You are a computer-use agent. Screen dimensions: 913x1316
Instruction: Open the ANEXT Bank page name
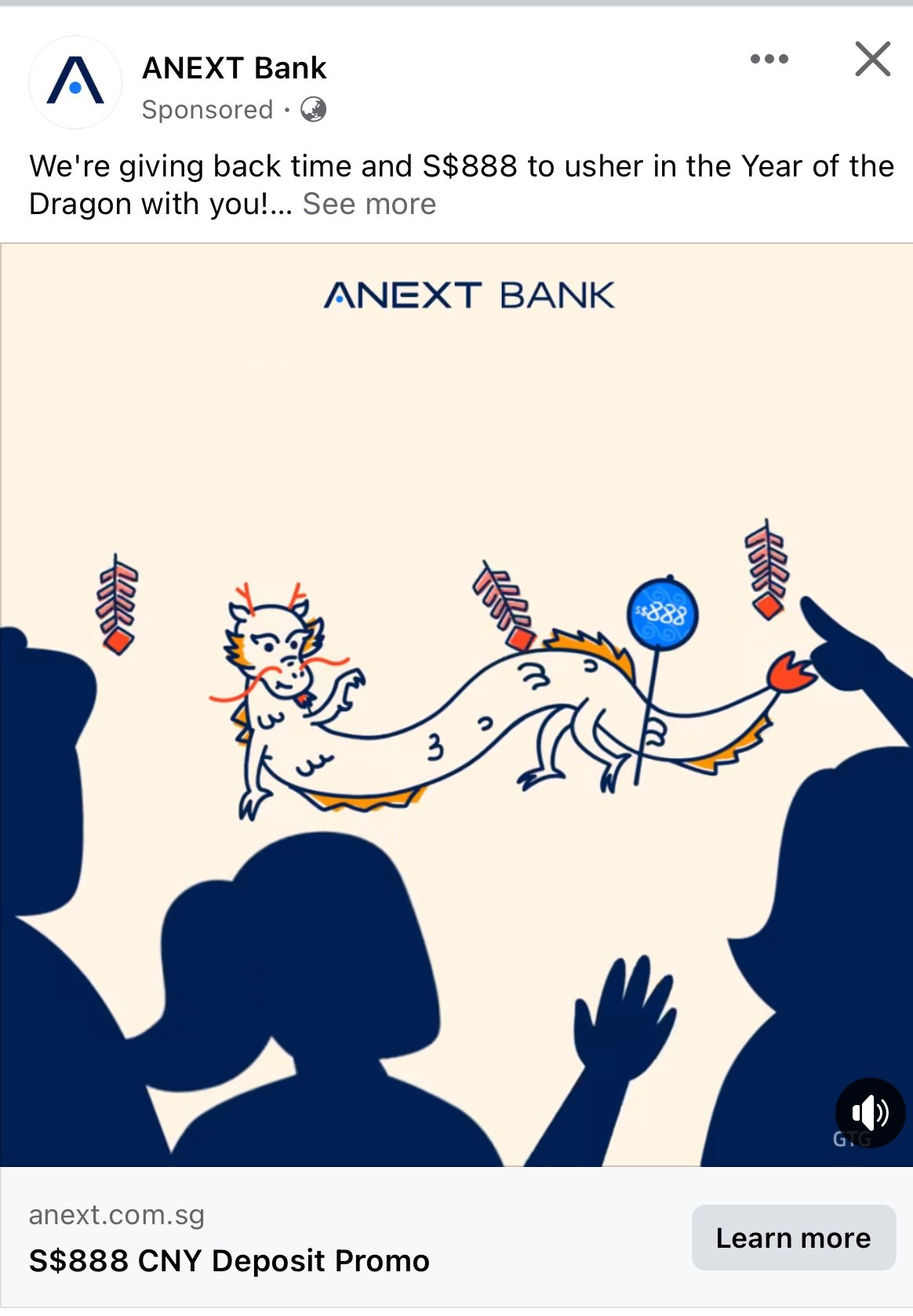(234, 68)
